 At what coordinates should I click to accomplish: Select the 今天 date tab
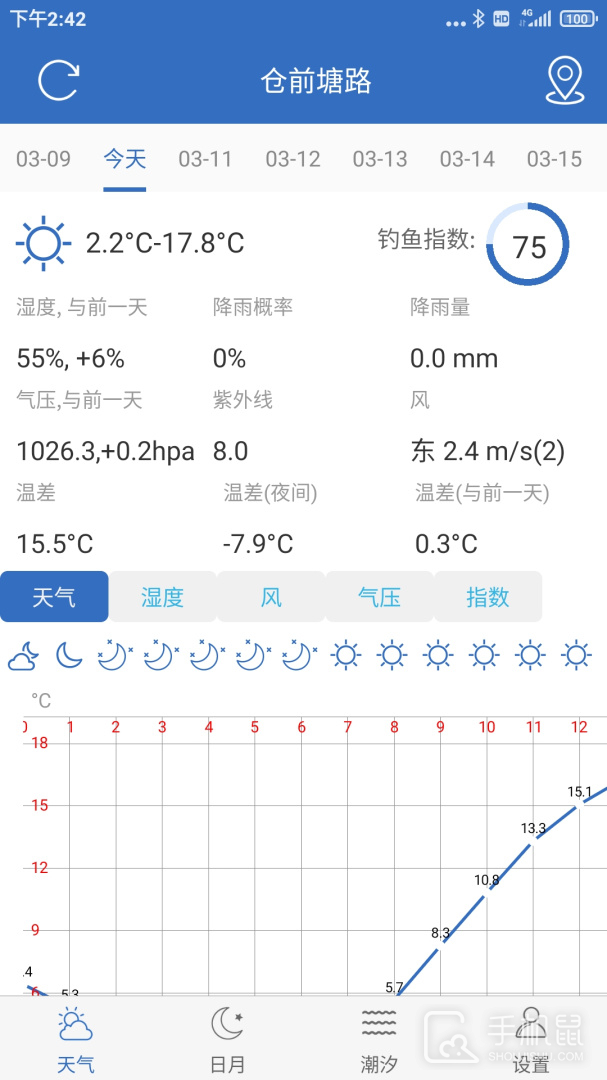pyautogui.click(x=125, y=159)
